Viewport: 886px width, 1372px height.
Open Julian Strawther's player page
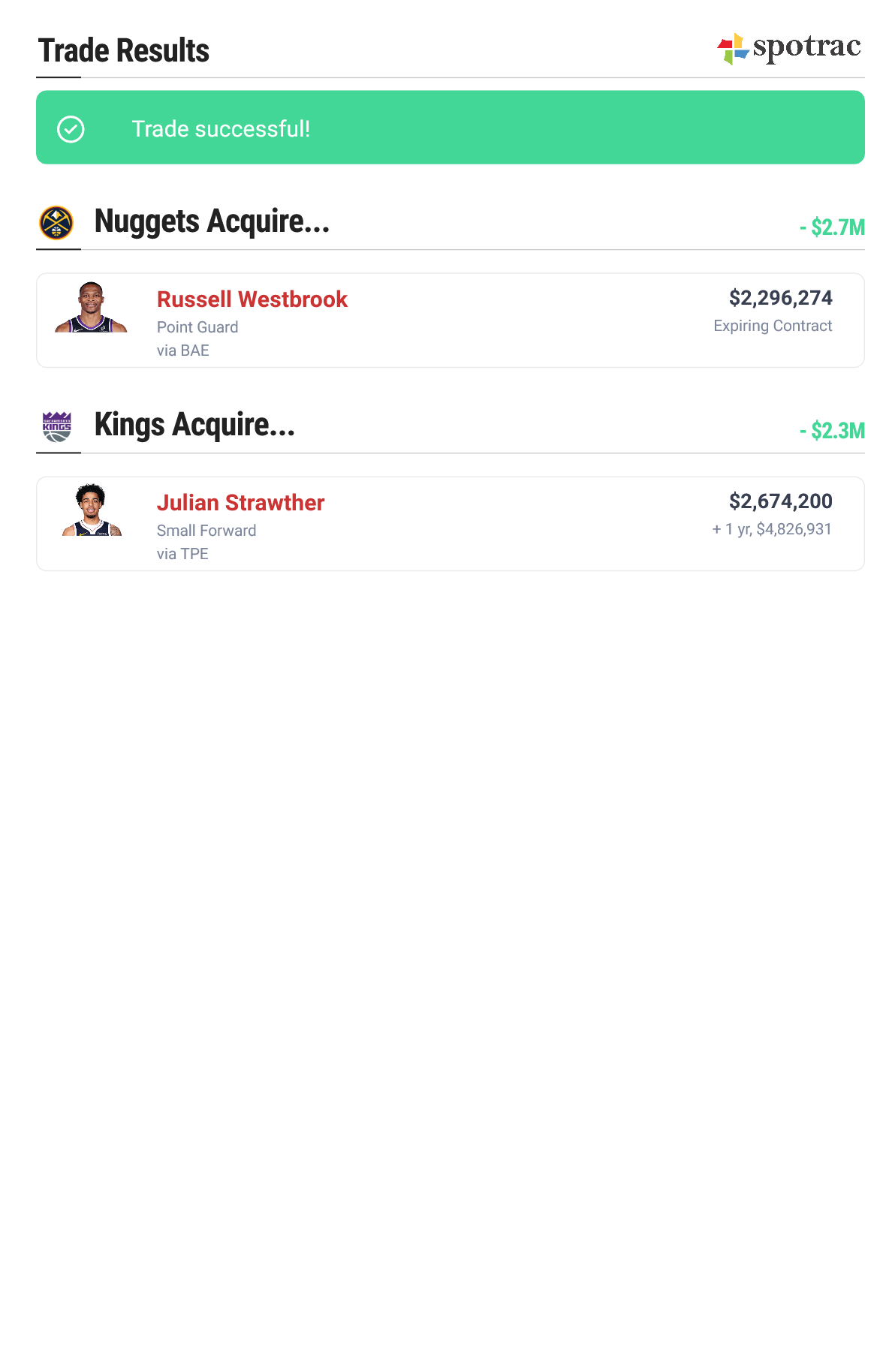click(x=240, y=503)
